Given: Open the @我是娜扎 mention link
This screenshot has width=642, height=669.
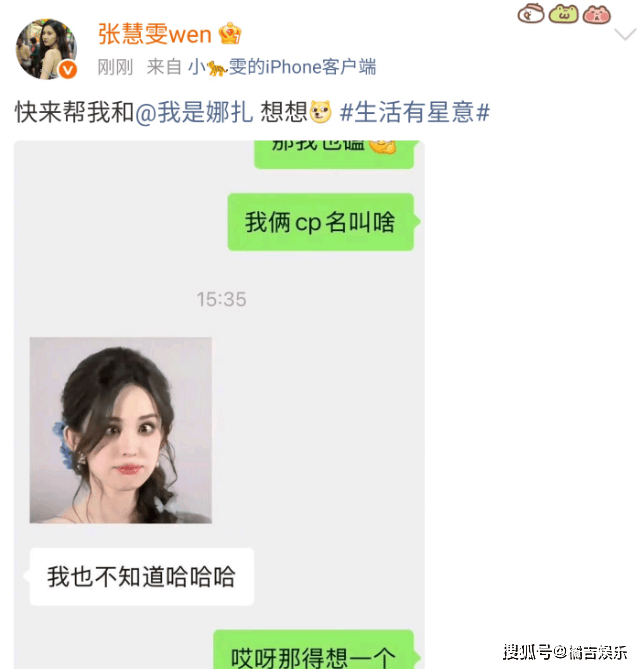Looking at the screenshot, I should (193, 111).
